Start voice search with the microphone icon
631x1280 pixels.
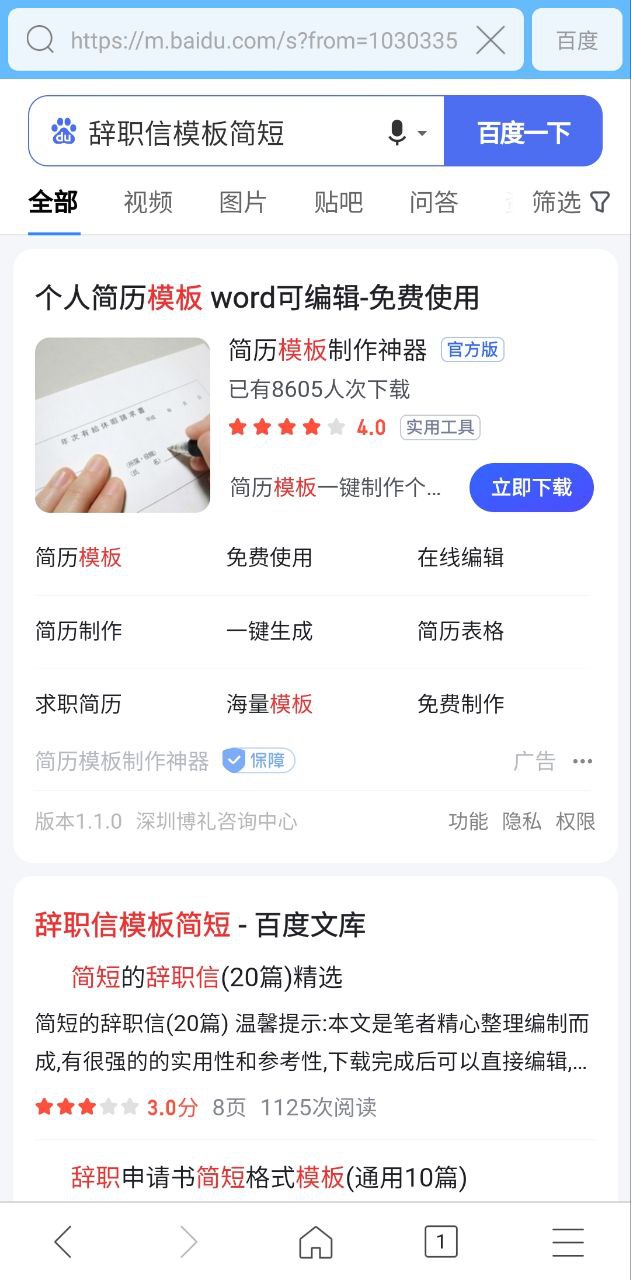coord(398,132)
